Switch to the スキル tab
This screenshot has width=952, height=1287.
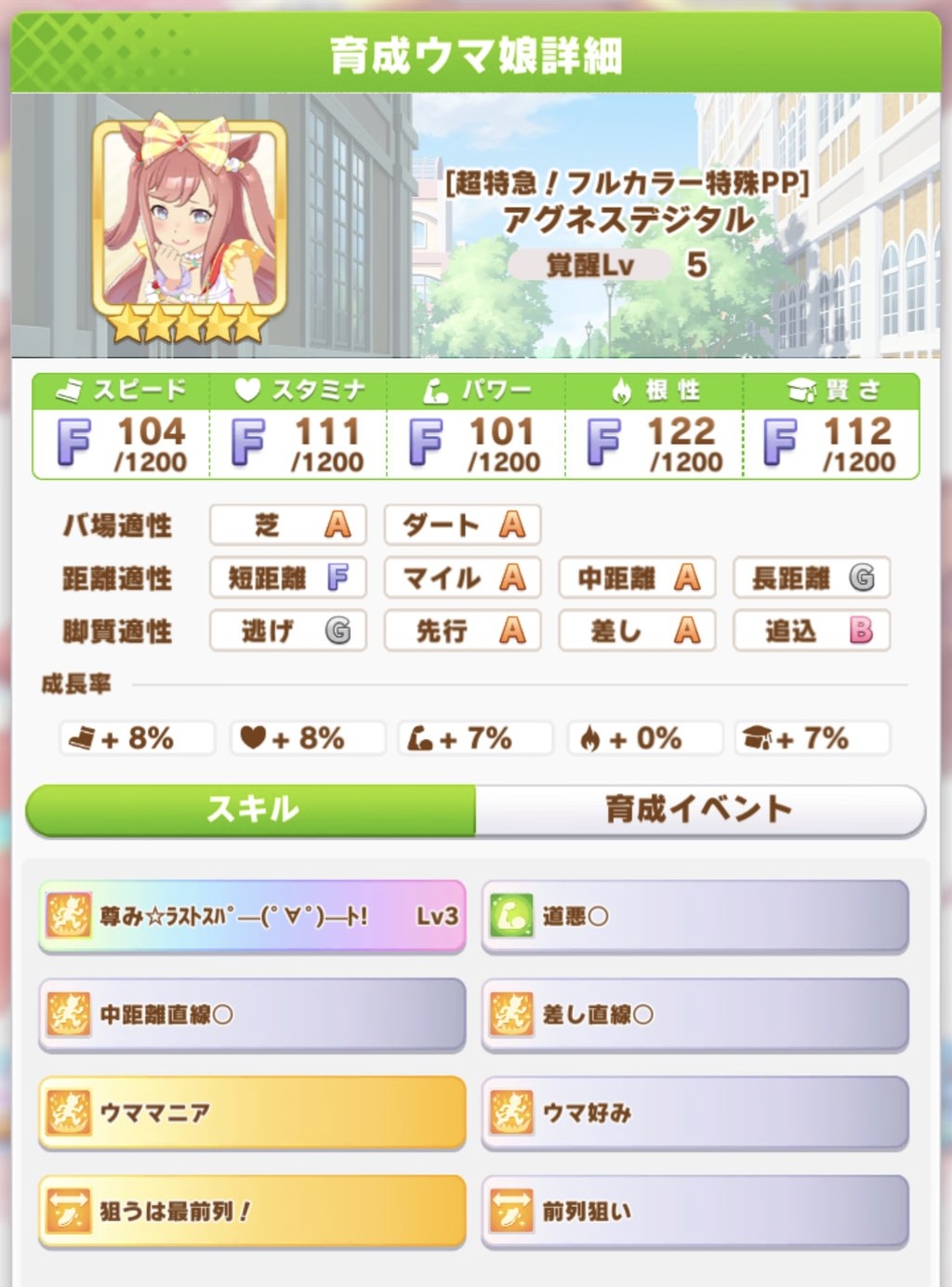[251, 809]
